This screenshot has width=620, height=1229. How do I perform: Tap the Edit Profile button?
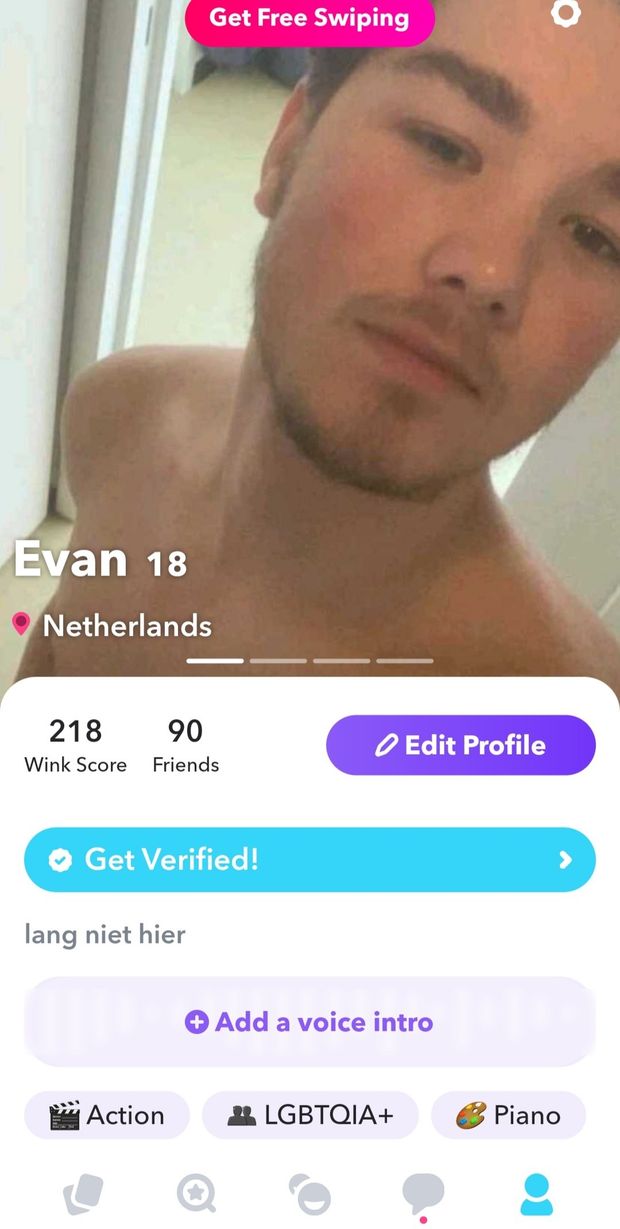click(461, 745)
